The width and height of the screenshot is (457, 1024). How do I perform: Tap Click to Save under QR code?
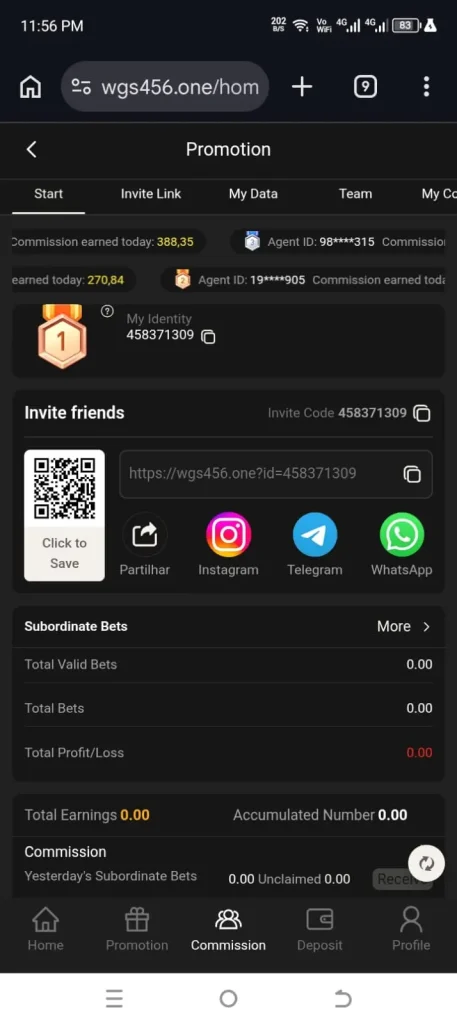(64, 552)
